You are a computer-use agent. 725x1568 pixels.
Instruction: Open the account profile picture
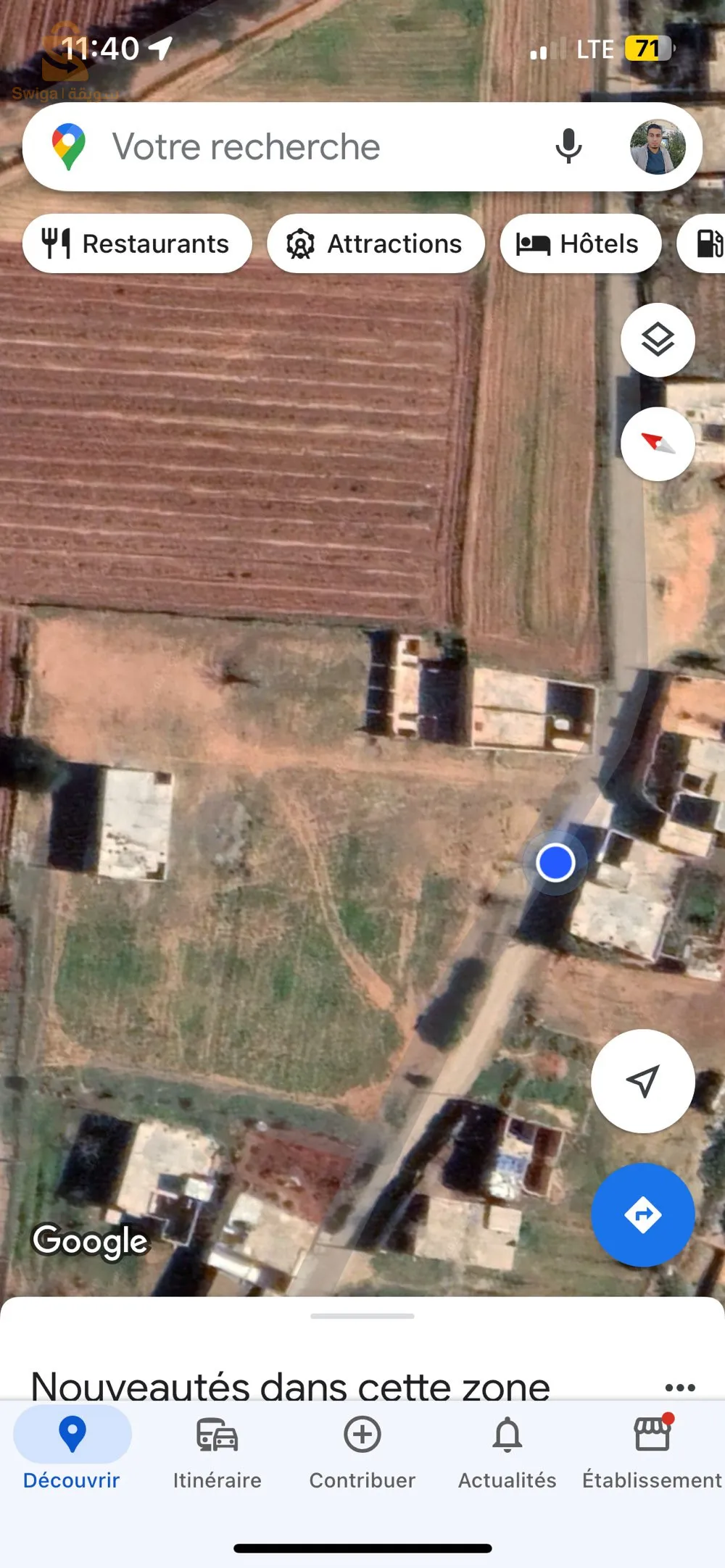click(657, 147)
